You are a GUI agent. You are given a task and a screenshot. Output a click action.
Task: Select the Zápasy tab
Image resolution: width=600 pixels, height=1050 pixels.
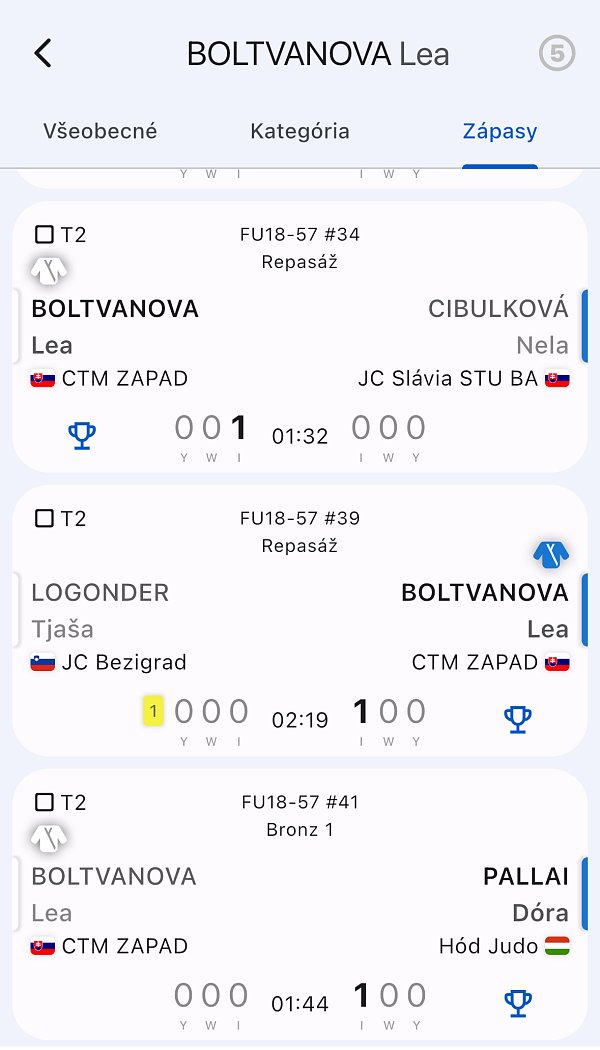(500, 131)
